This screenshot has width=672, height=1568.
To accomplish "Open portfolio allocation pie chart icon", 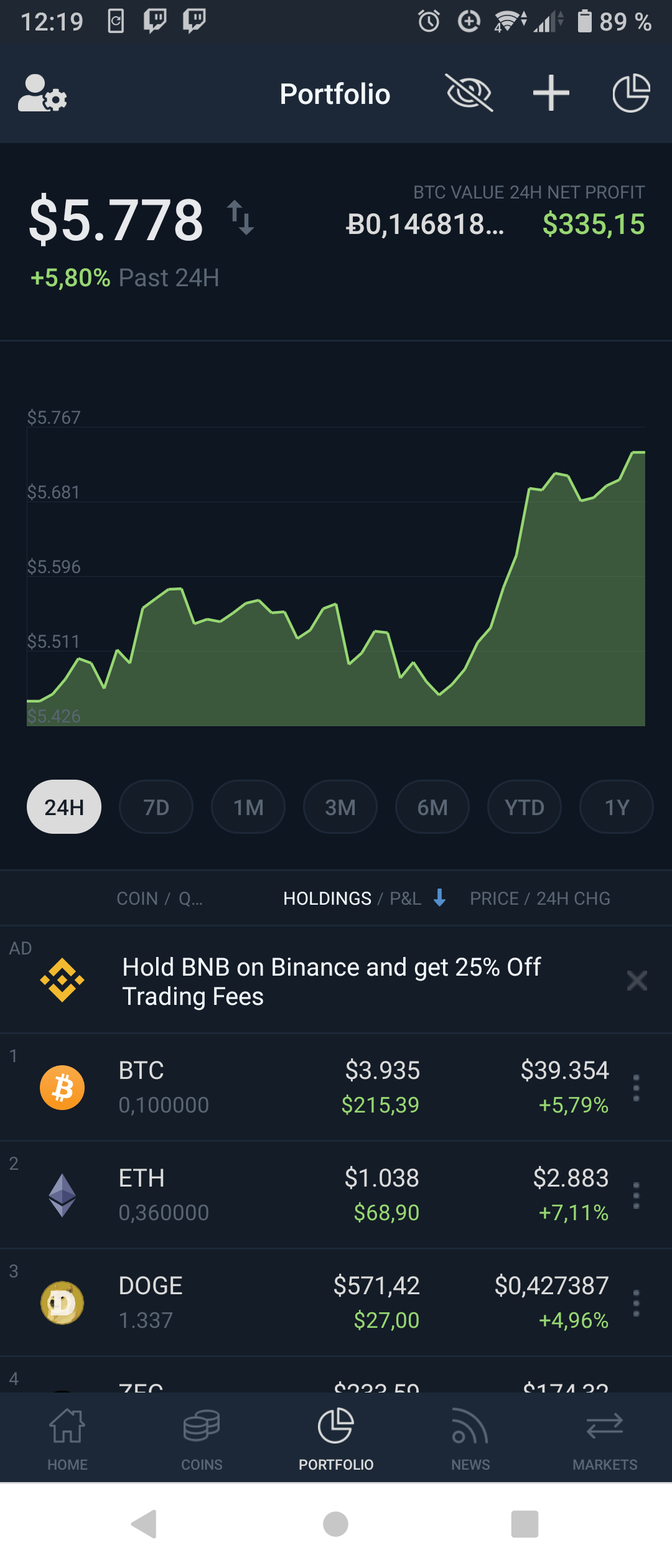I will pyautogui.click(x=631, y=93).
